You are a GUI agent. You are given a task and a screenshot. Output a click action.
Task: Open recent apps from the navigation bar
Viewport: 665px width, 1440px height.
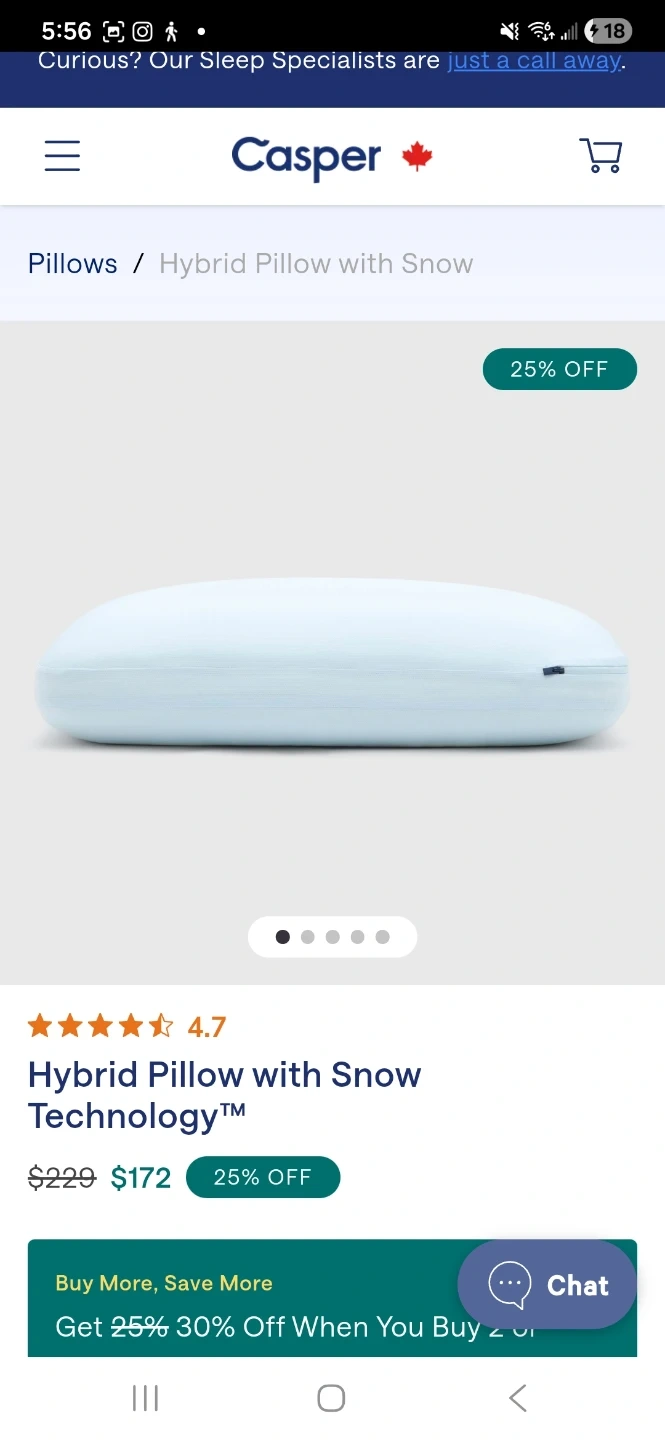tap(146, 1398)
